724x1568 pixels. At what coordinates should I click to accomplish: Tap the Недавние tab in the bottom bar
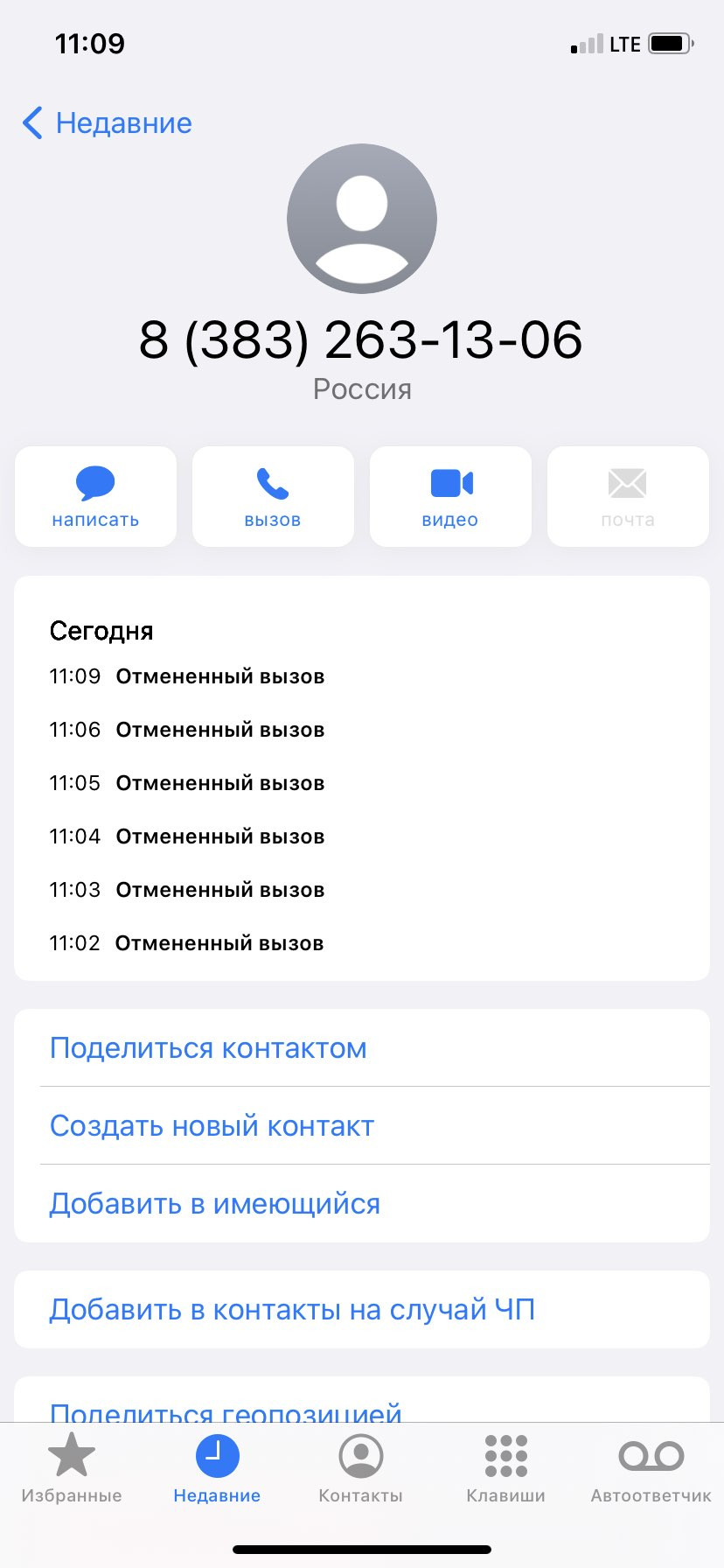pos(217,1469)
